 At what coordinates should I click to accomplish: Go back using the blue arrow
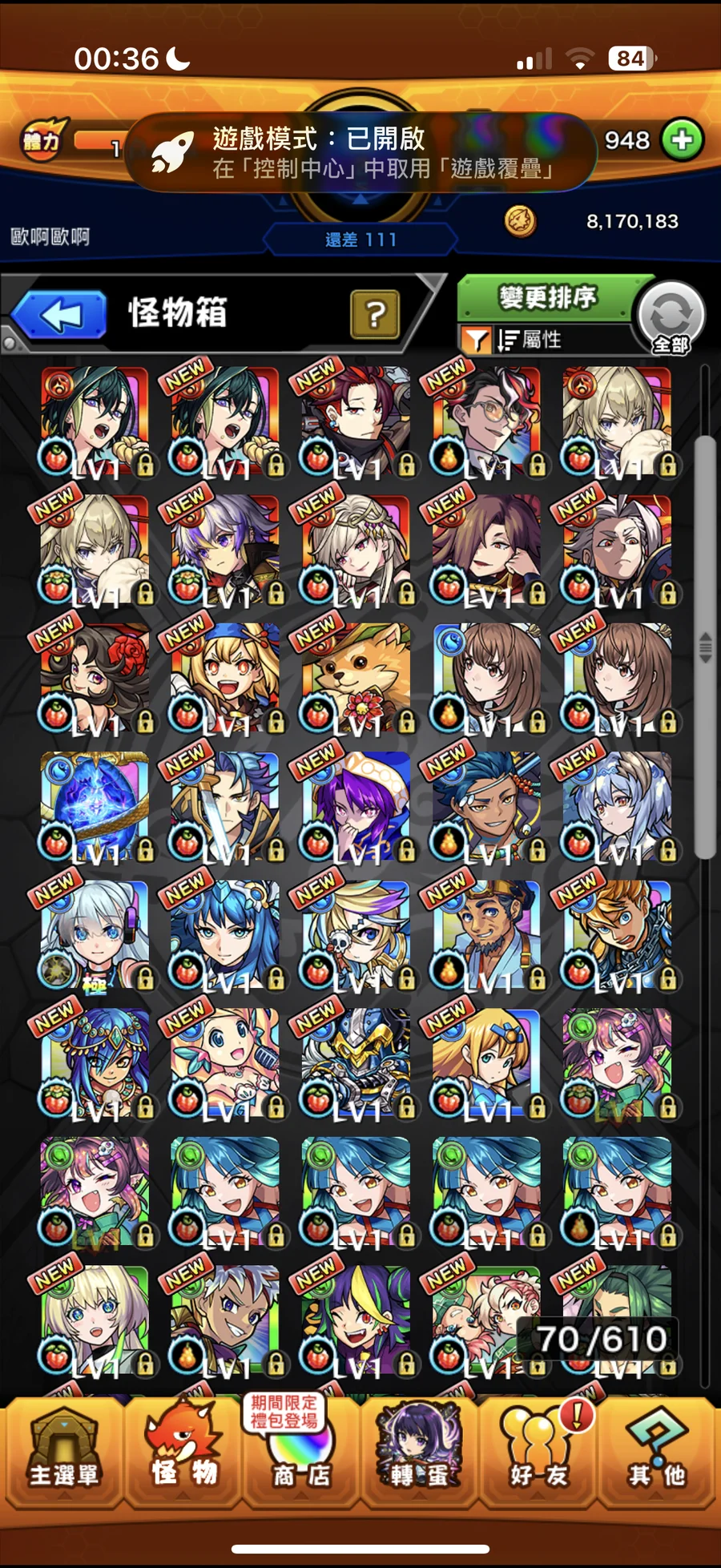pyautogui.click(x=60, y=315)
